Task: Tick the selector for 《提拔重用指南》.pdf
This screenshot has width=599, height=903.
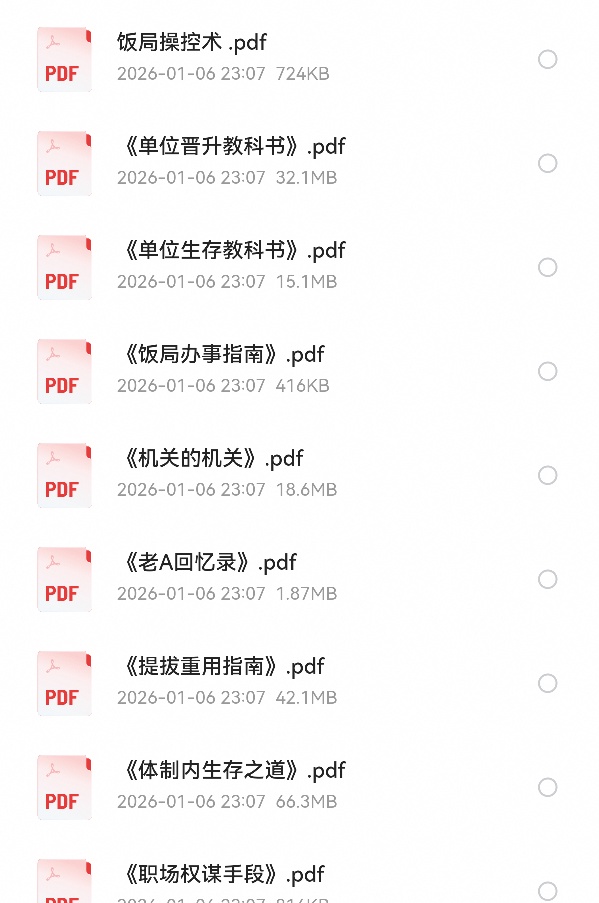Action: coord(547,683)
